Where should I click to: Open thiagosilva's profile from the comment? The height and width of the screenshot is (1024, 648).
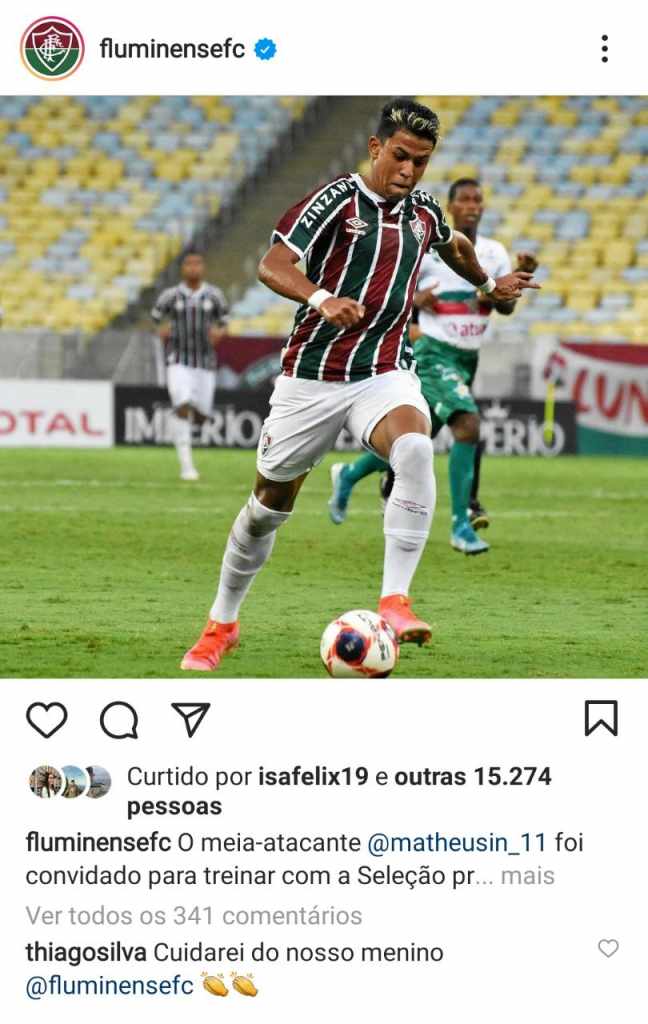[x=86, y=951]
